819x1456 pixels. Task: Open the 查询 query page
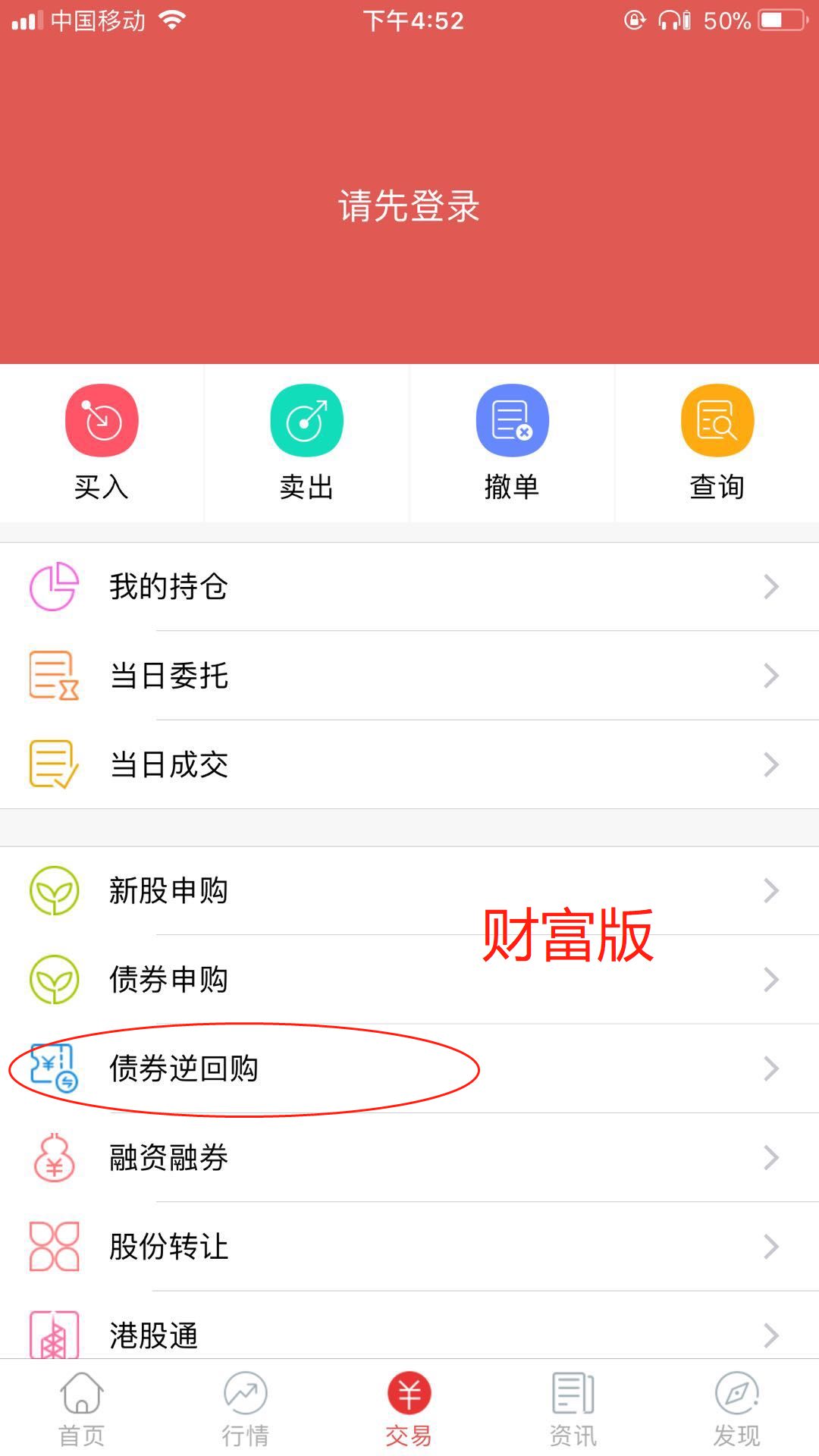pos(717,443)
